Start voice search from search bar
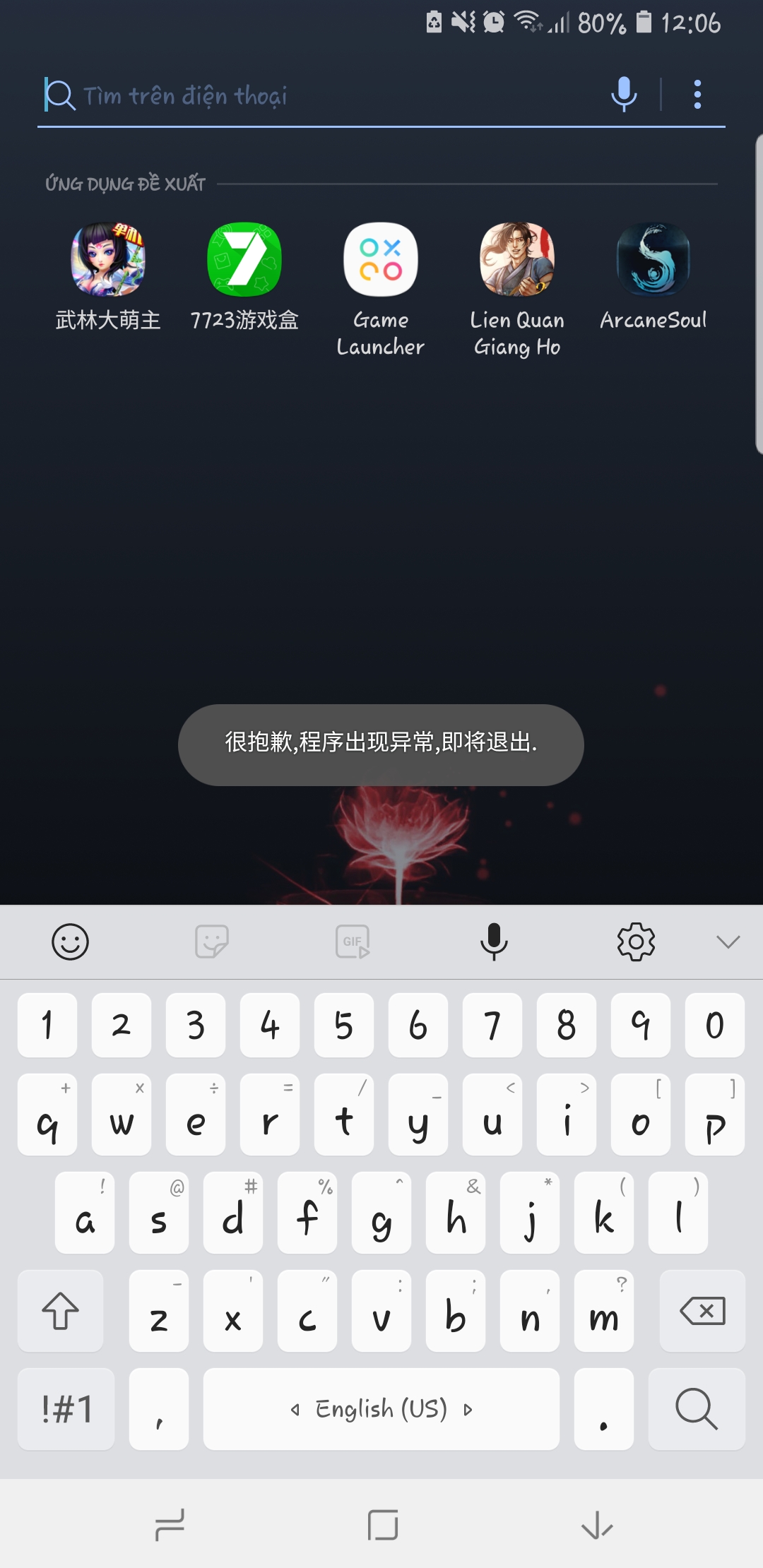Screen dimensions: 763x1568 (x=624, y=95)
